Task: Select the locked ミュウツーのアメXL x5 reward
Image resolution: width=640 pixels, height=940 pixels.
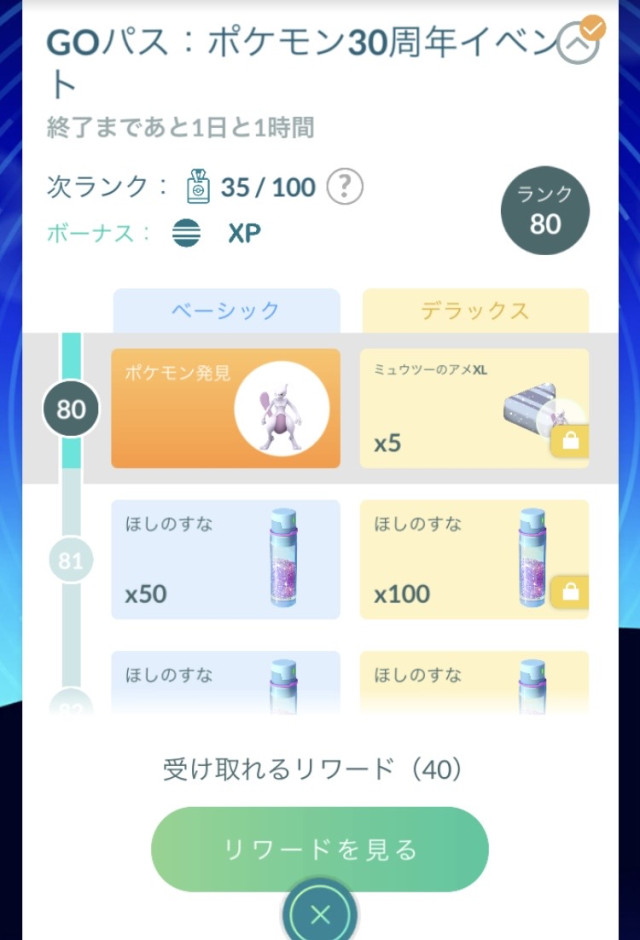Action: tap(474, 408)
